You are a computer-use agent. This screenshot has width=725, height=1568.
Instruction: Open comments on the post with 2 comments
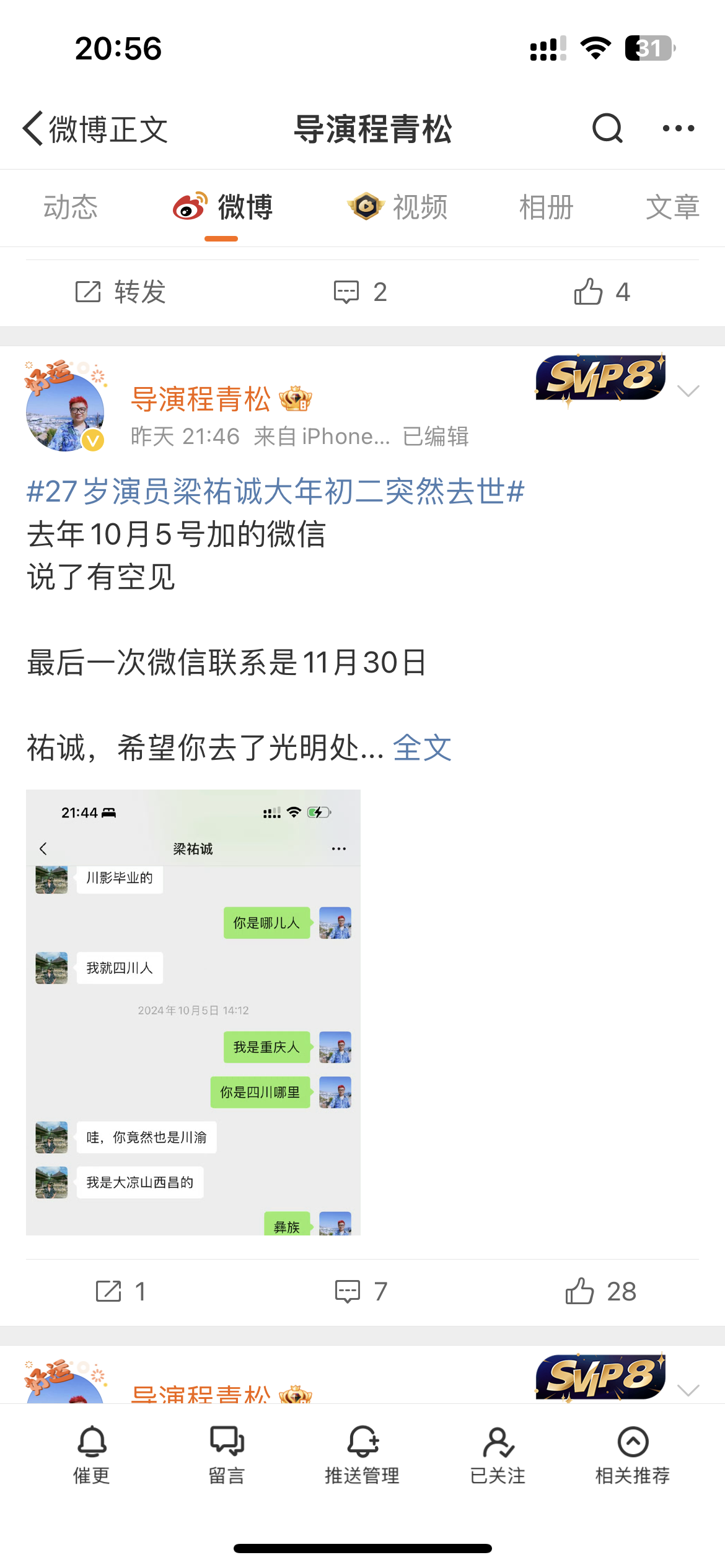click(x=361, y=292)
